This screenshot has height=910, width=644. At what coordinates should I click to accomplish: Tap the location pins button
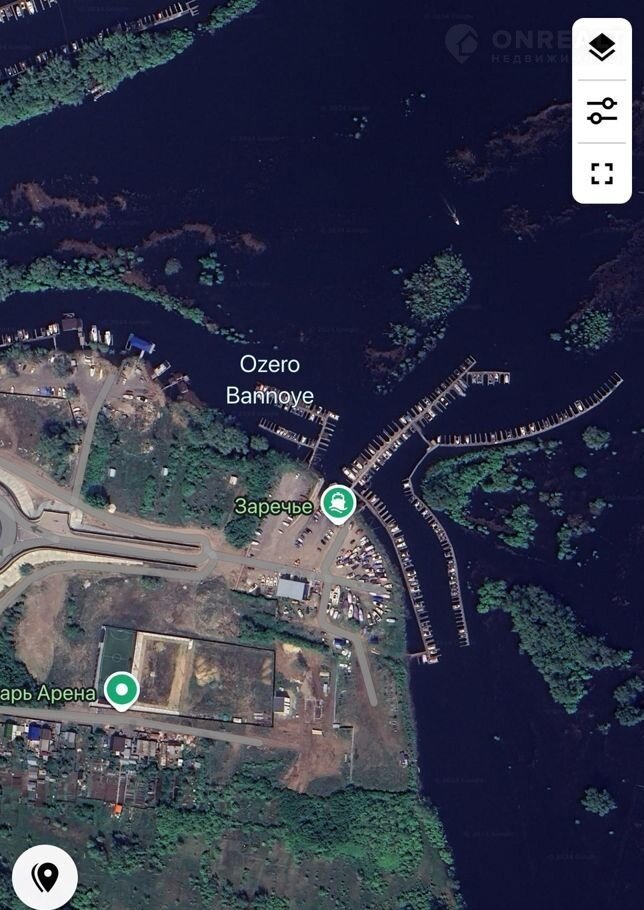pos(45,877)
